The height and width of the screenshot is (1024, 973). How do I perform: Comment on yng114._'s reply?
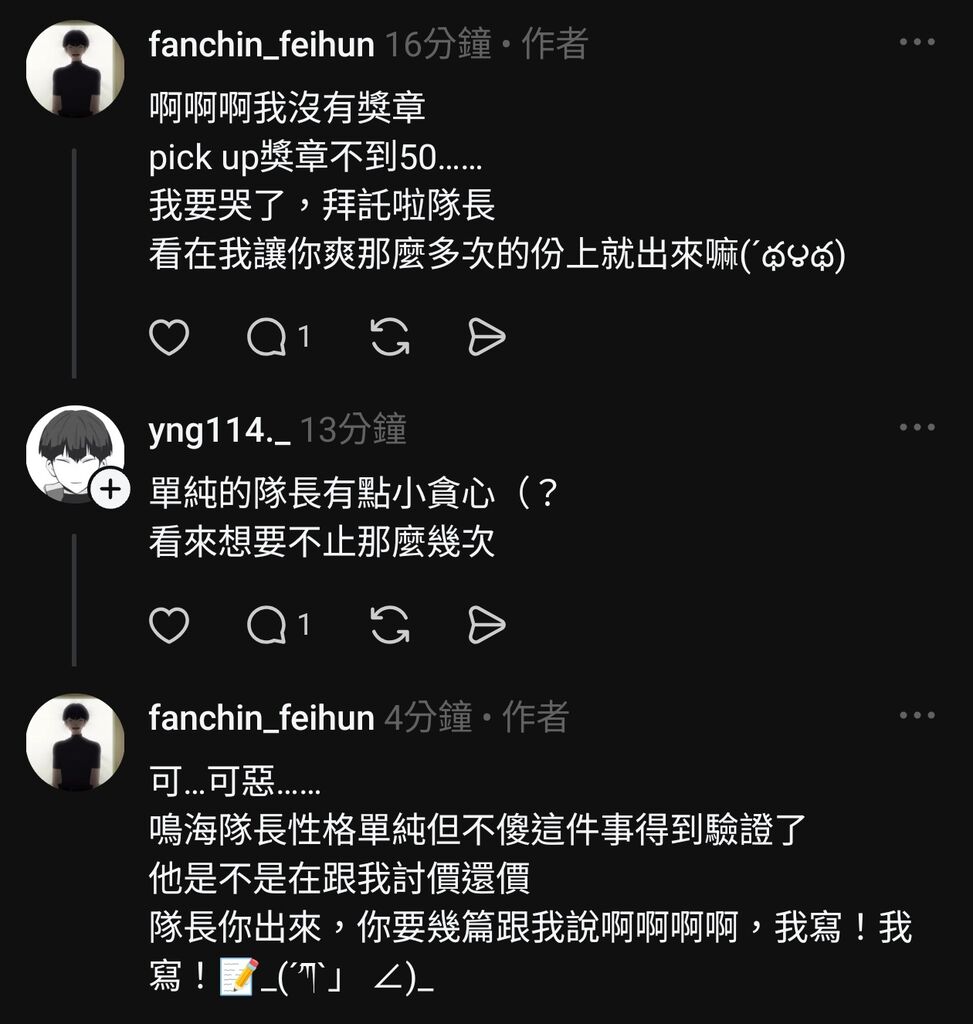click(267, 626)
